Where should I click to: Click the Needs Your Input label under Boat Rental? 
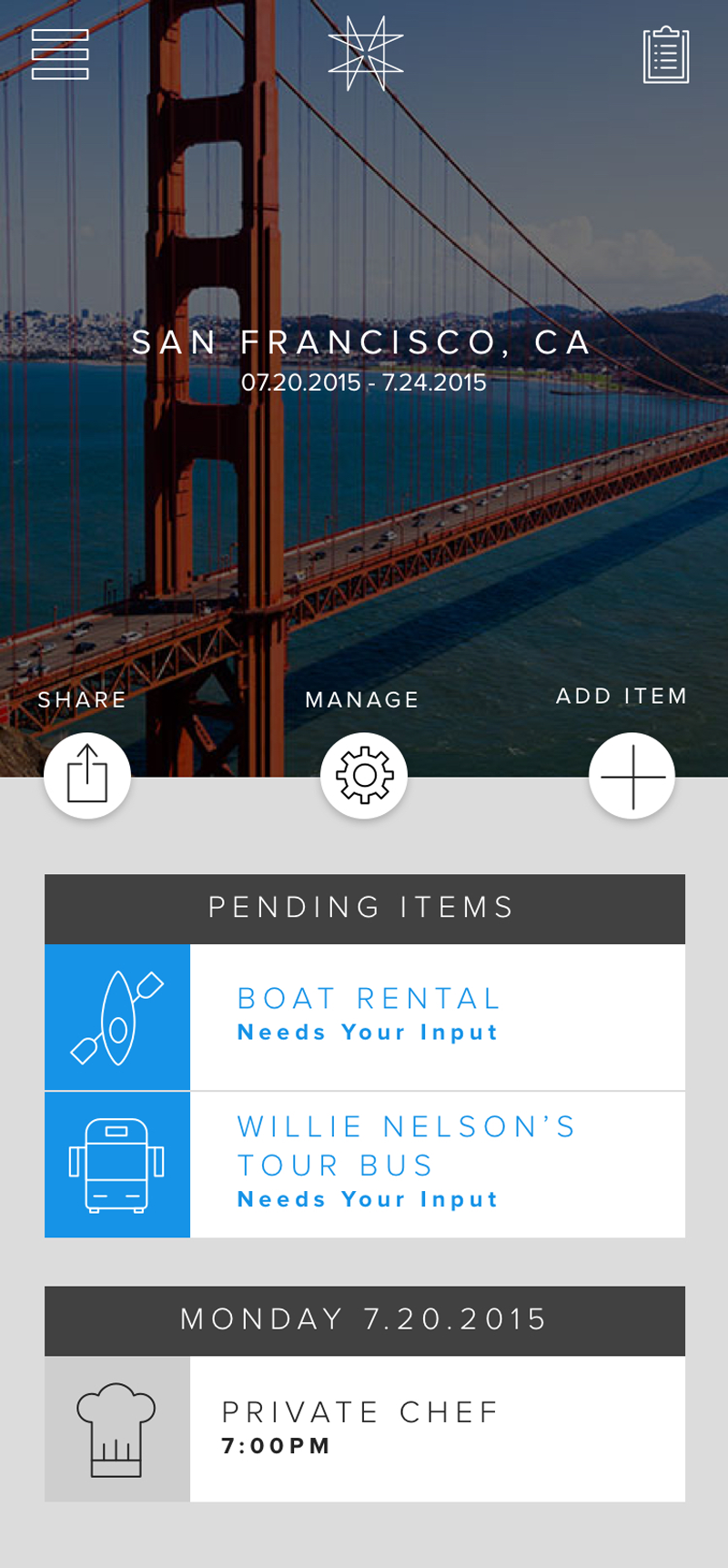(367, 1032)
